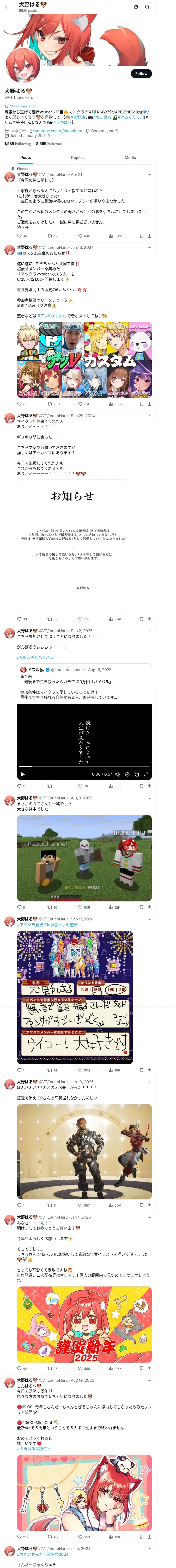The height and width of the screenshot is (1568, 176).
Task: Follow 犬野はる's account
Action: [x=141, y=74]
